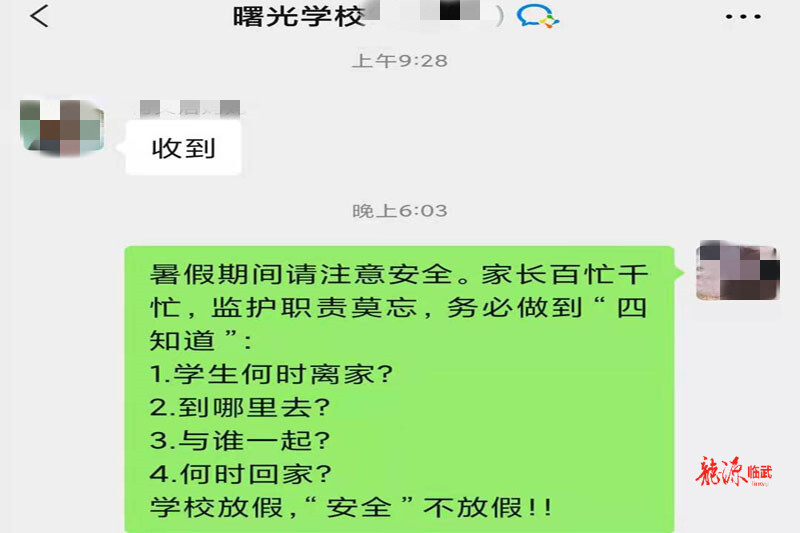Open the three-dot chat info menu
The height and width of the screenshot is (533, 800).
[x=742, y=17]
